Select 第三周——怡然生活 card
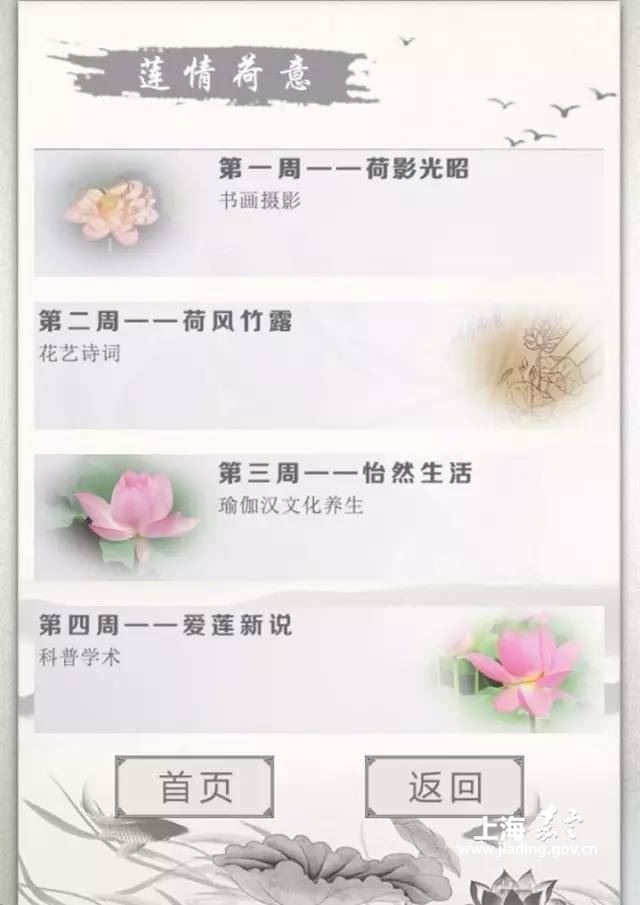Image resolution: width=640 pixels, height=905 pixels. 320,517
